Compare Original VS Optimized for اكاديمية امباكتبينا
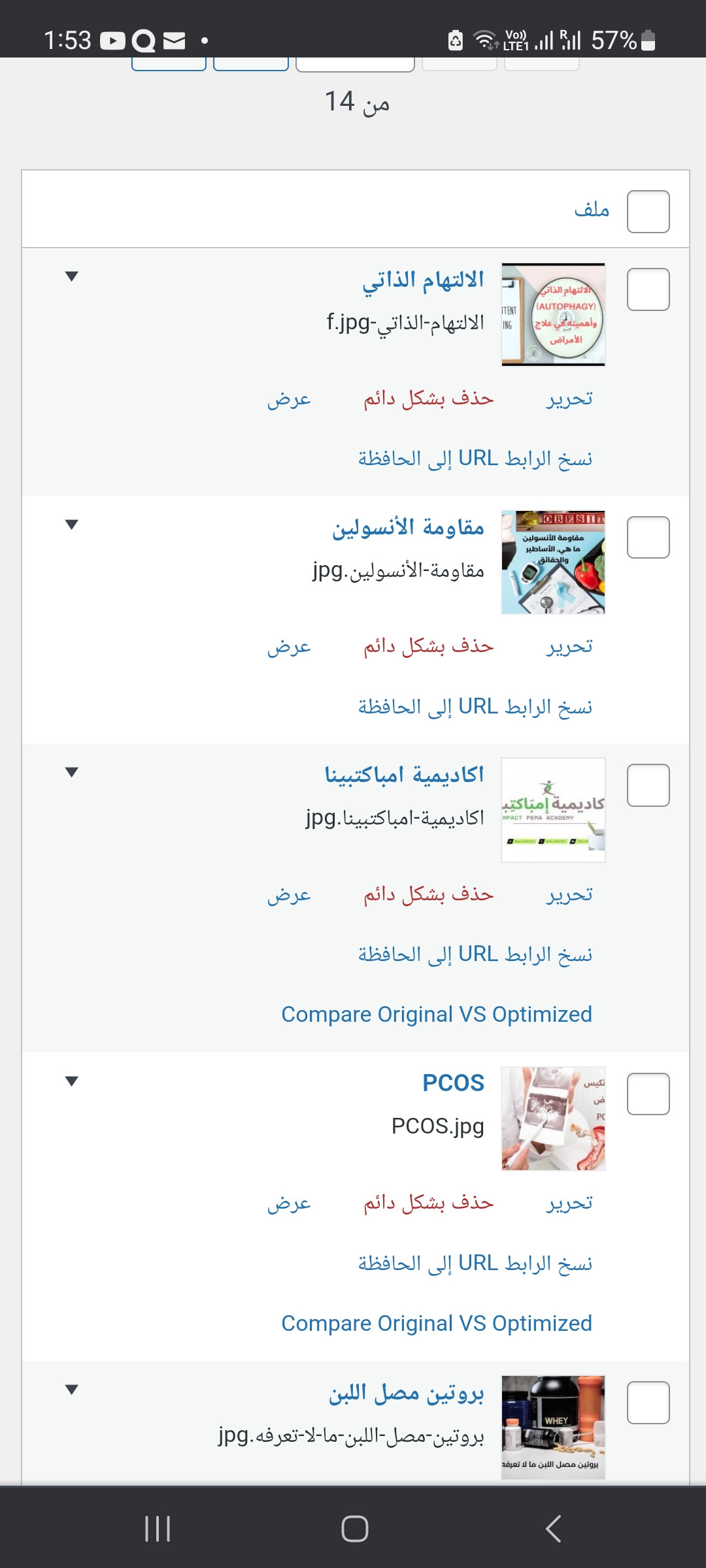 437,1015
